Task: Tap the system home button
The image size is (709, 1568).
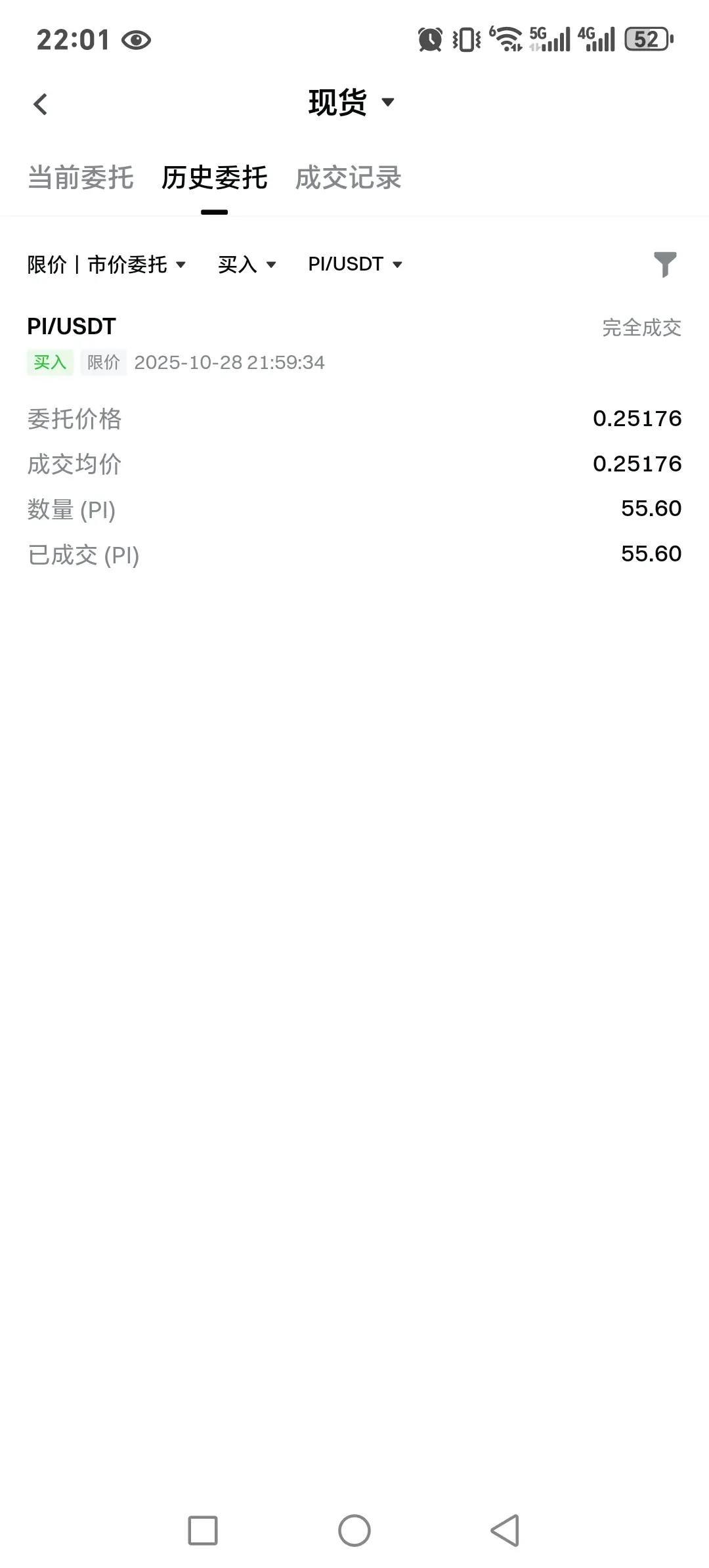Action: point(354,1531)
